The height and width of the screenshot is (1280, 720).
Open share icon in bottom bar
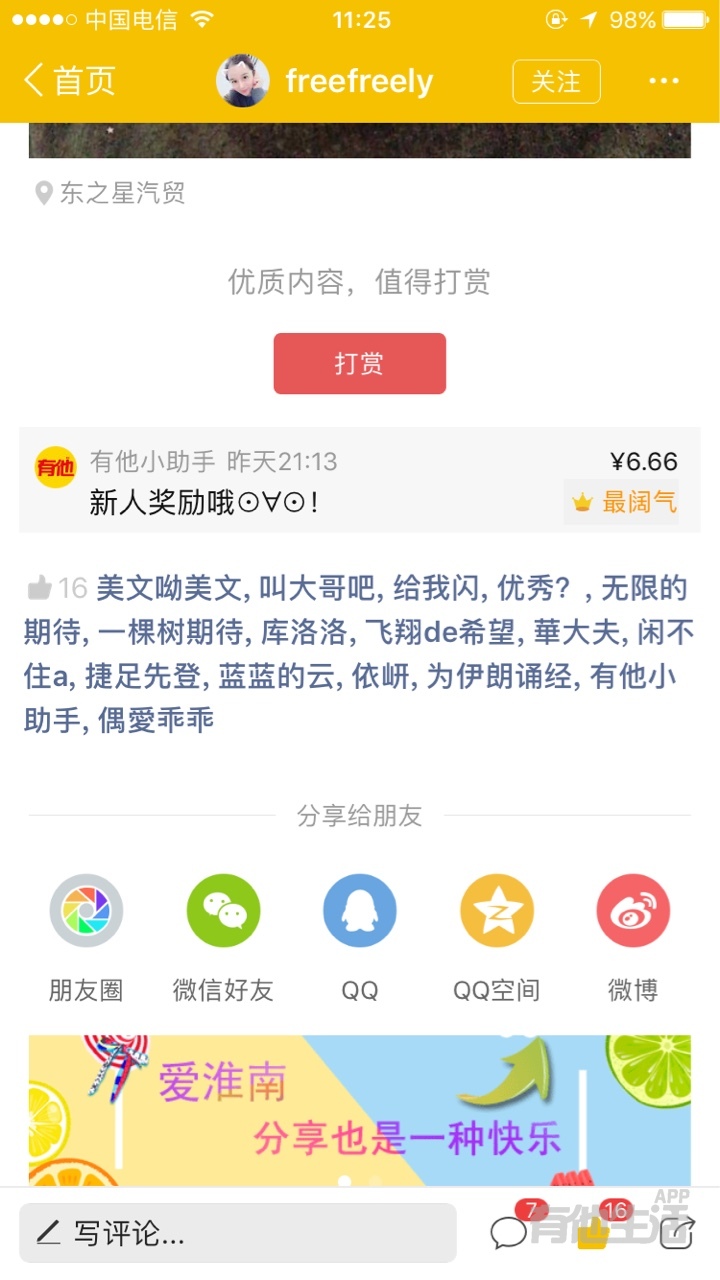coord(677,1233)
